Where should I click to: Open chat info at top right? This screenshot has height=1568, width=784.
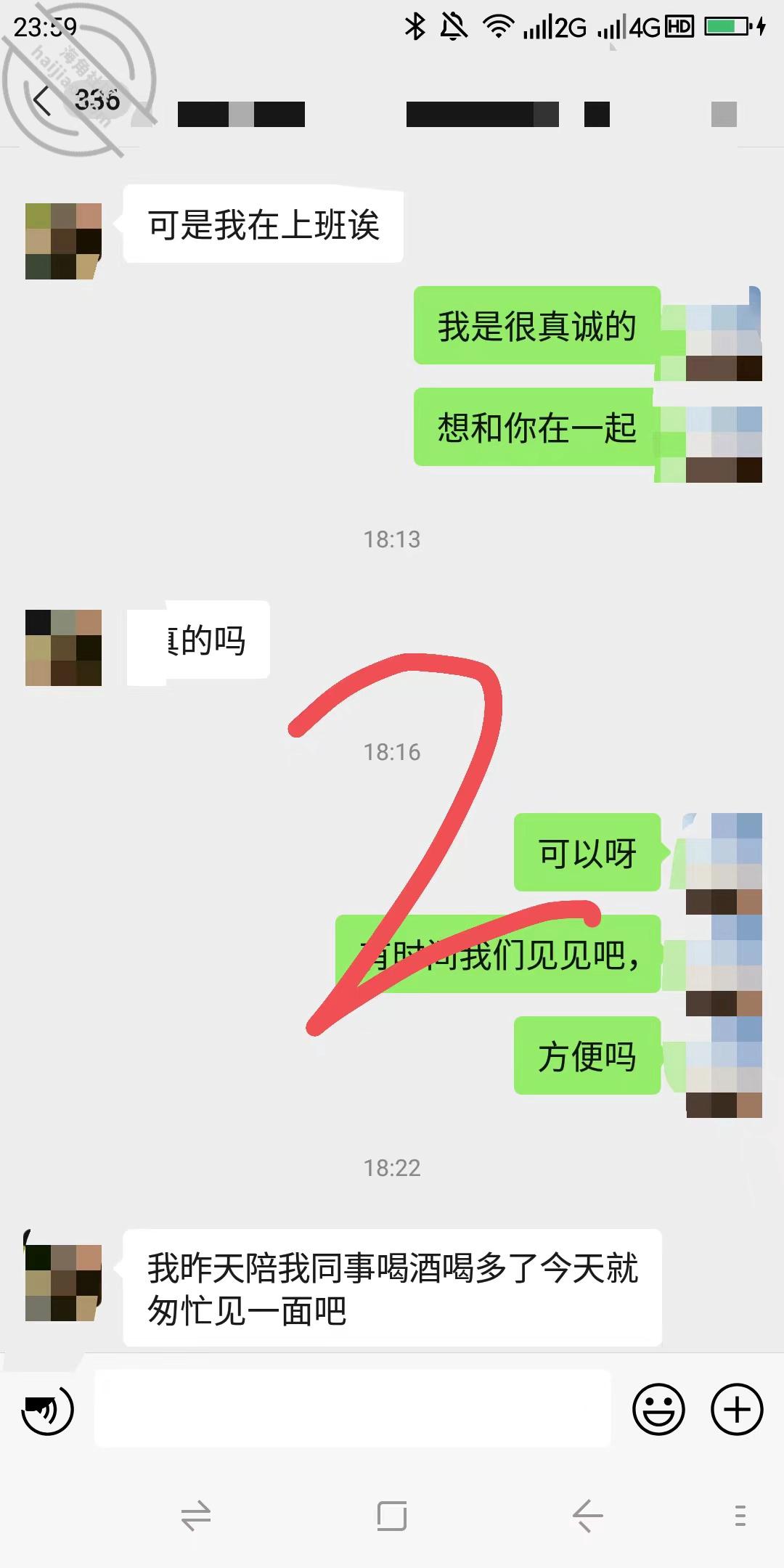(x=724, y=114)
